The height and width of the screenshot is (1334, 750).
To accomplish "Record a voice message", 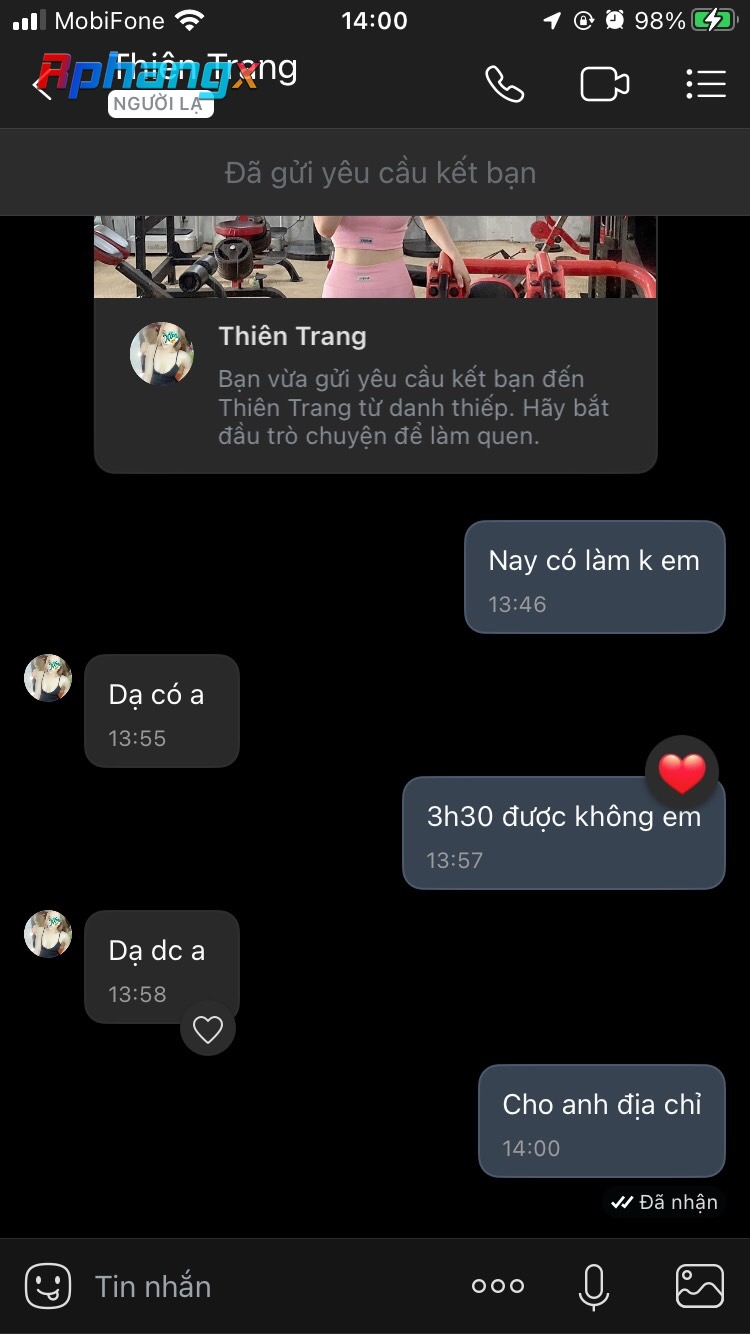I will pos(594,1286).
